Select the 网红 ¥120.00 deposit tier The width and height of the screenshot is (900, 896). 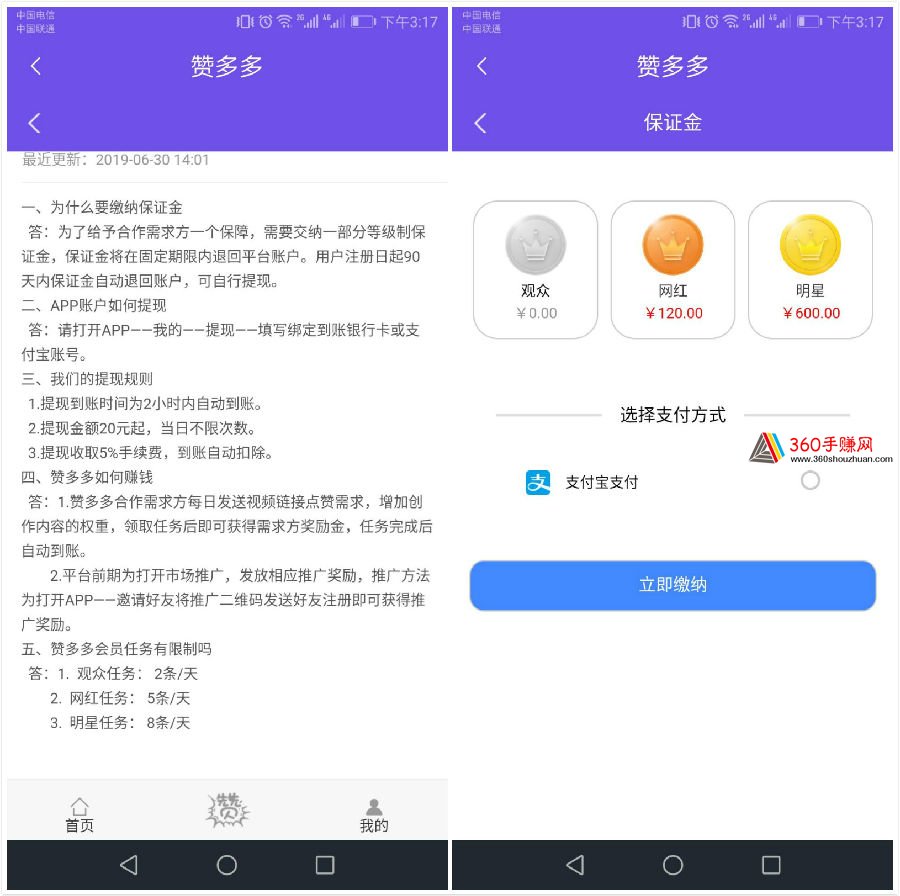pos(673,270)
